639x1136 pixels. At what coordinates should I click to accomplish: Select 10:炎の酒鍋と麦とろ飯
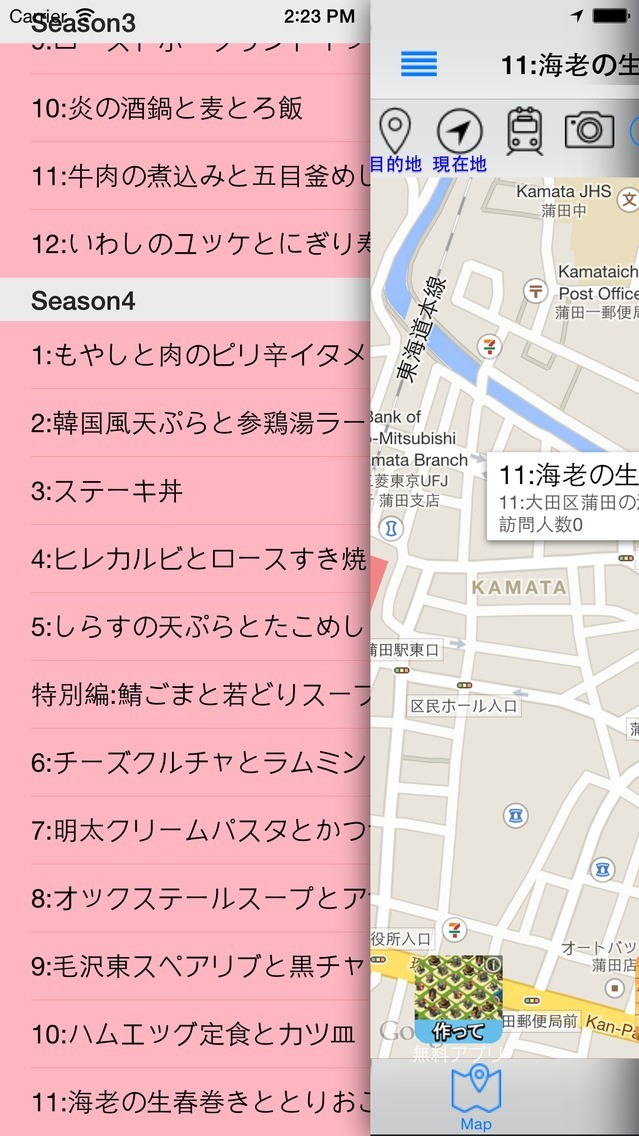[185, 108]
